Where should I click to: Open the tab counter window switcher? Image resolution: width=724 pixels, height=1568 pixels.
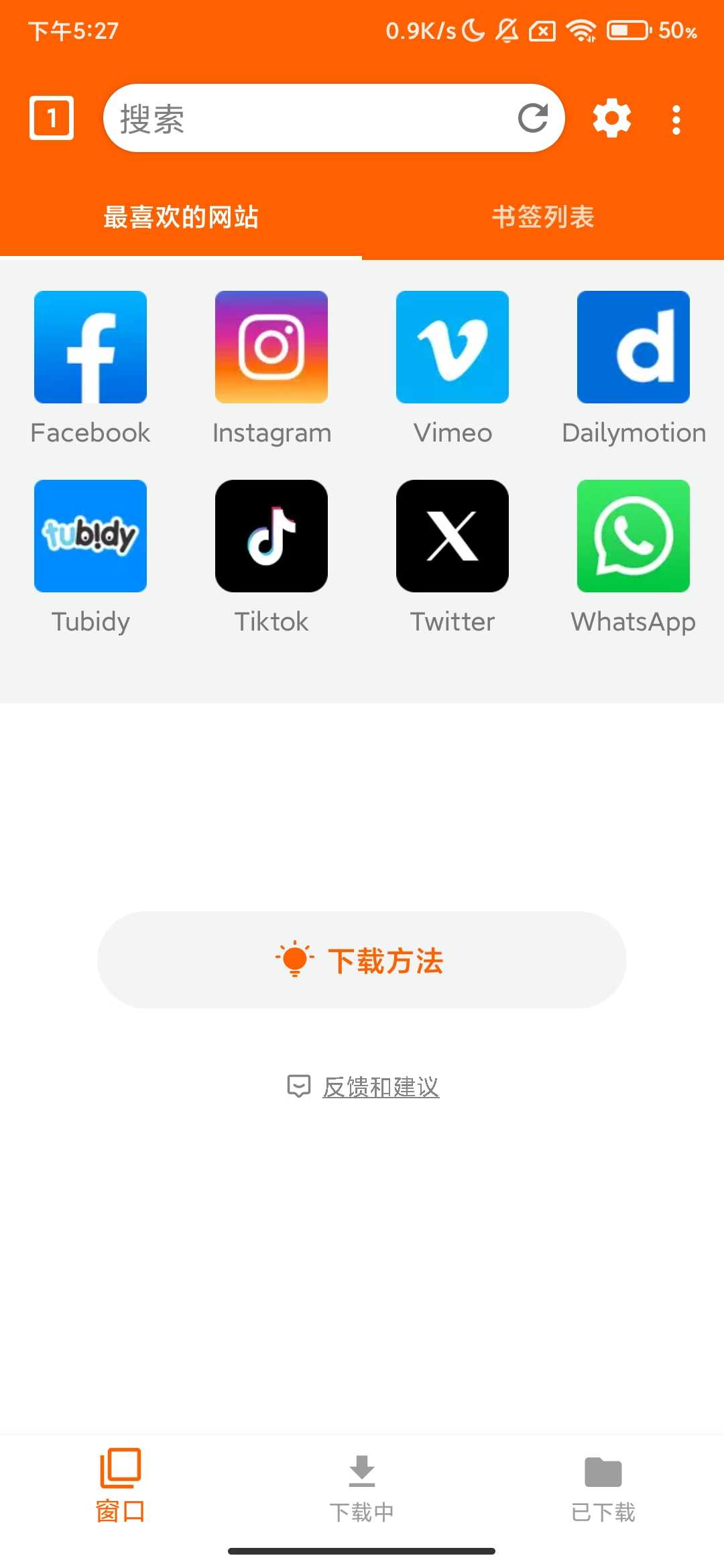coord(50,118)
